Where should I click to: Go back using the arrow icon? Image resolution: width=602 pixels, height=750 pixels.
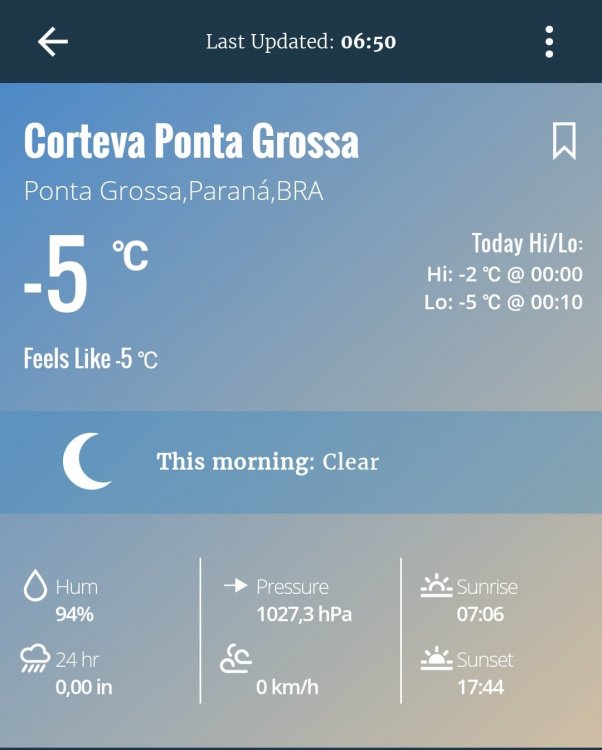53,41
